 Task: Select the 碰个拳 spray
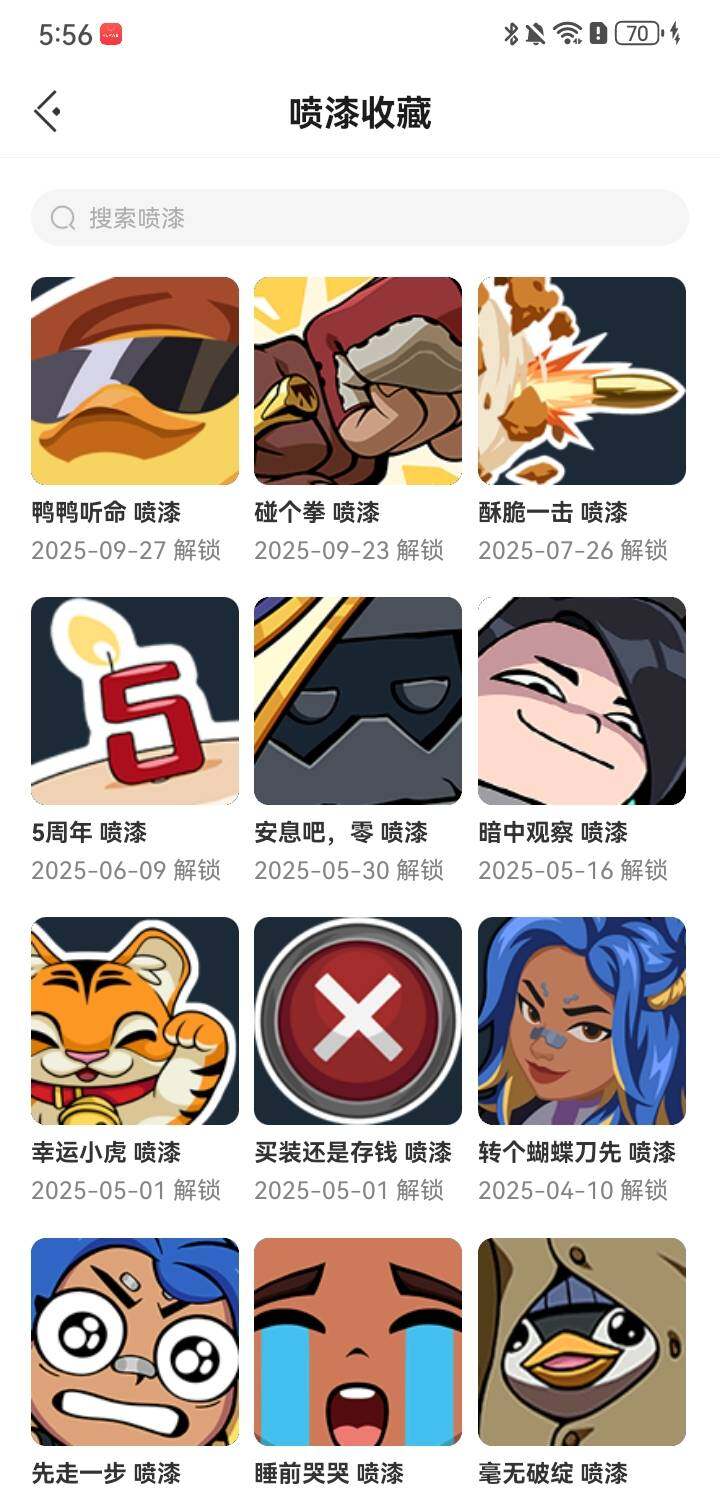click(x=358, y=381)
